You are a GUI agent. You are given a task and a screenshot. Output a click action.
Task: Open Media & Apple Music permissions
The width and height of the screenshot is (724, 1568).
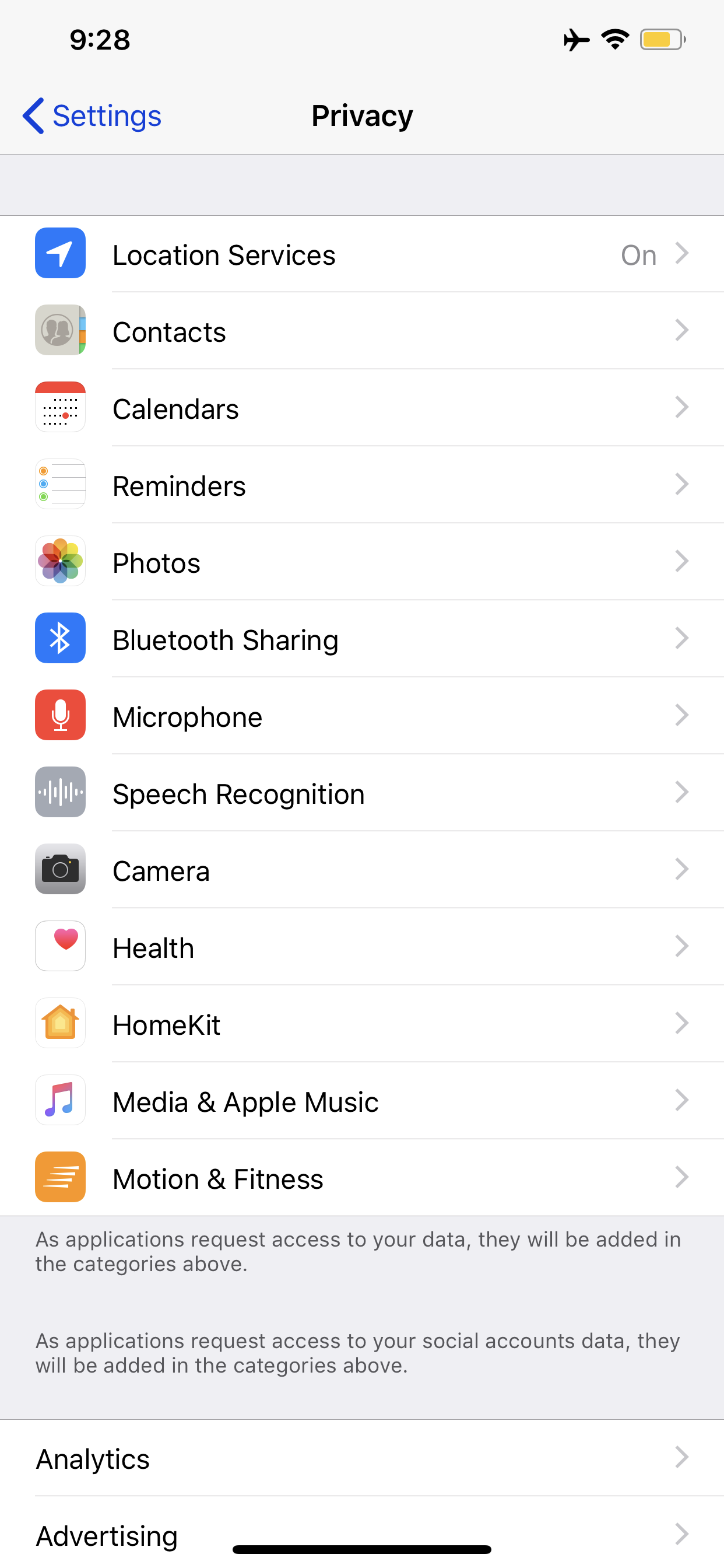[x=362, y=1101]
